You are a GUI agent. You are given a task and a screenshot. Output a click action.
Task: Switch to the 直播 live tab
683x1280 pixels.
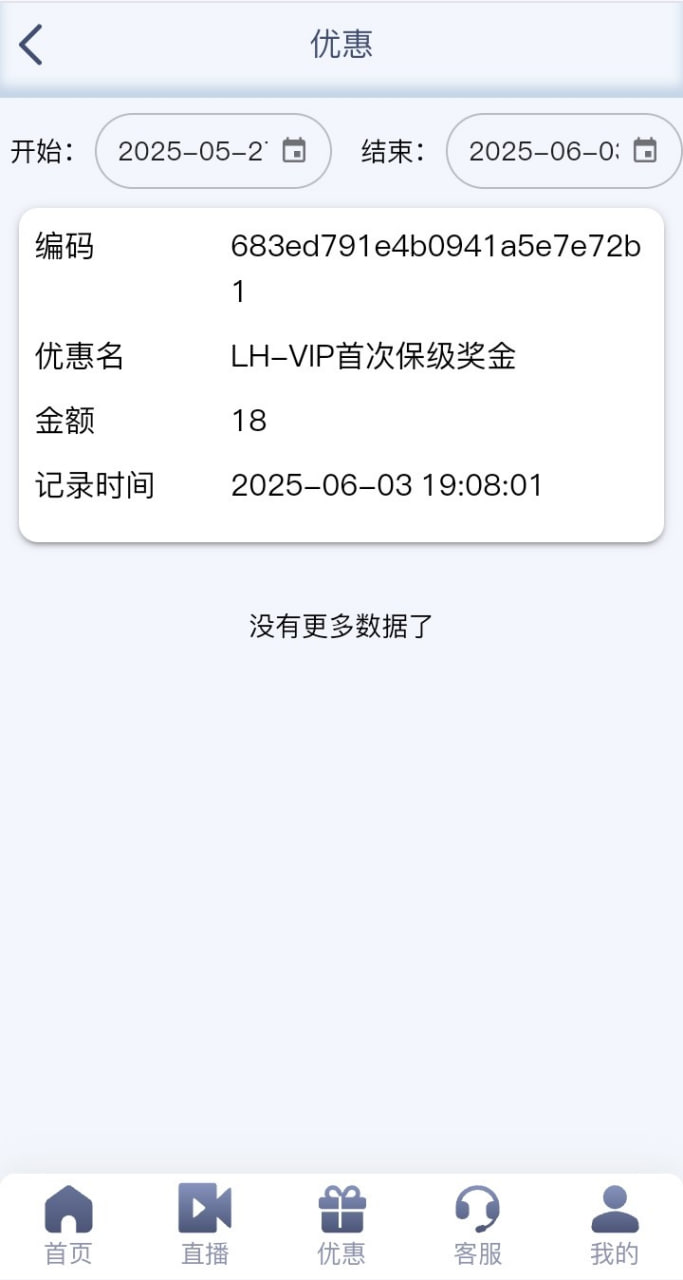point(205,1225)
